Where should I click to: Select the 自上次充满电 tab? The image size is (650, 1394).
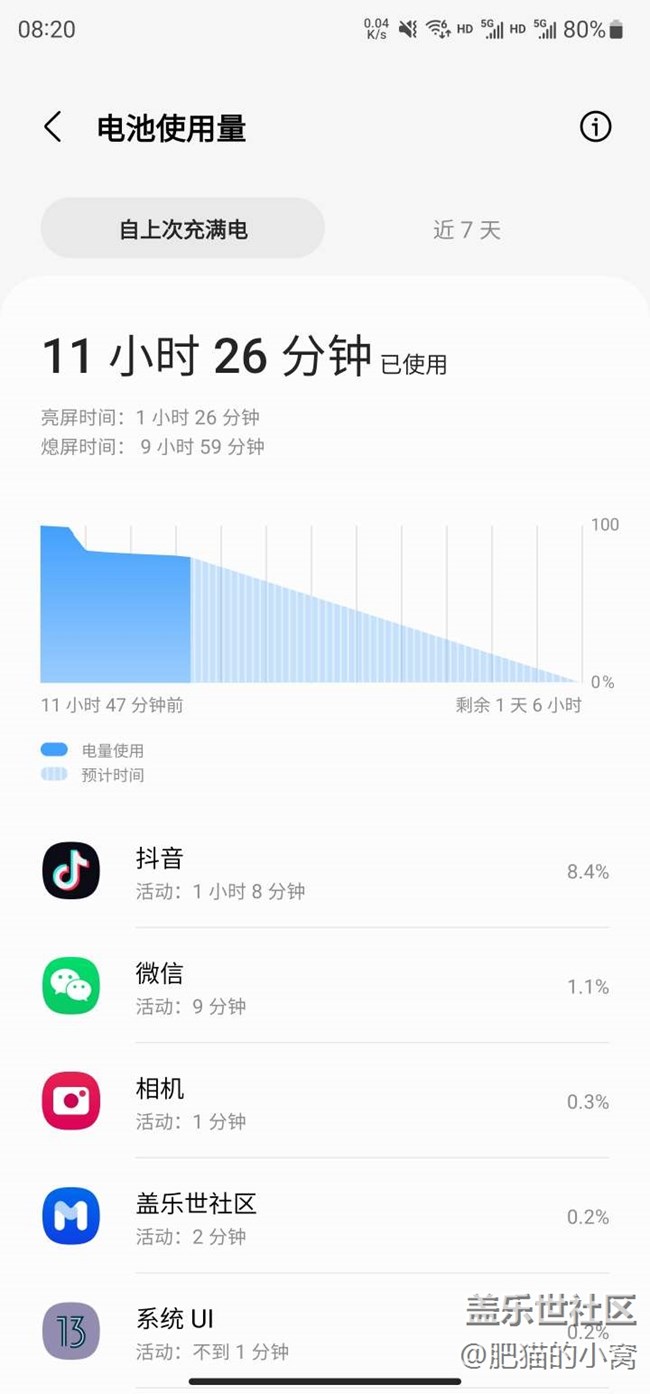pyautogui.click(x=183, y=229)
